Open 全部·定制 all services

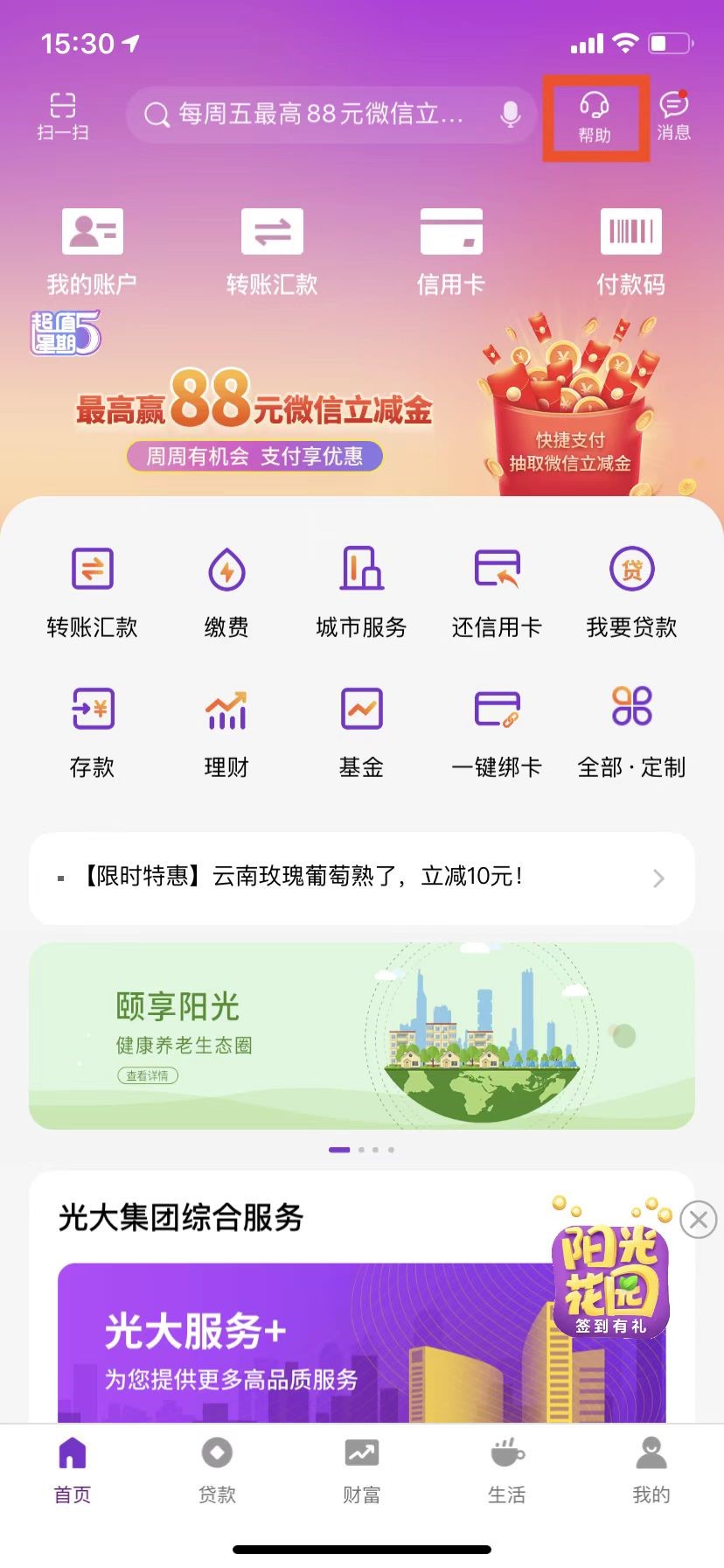click(631, 732)
